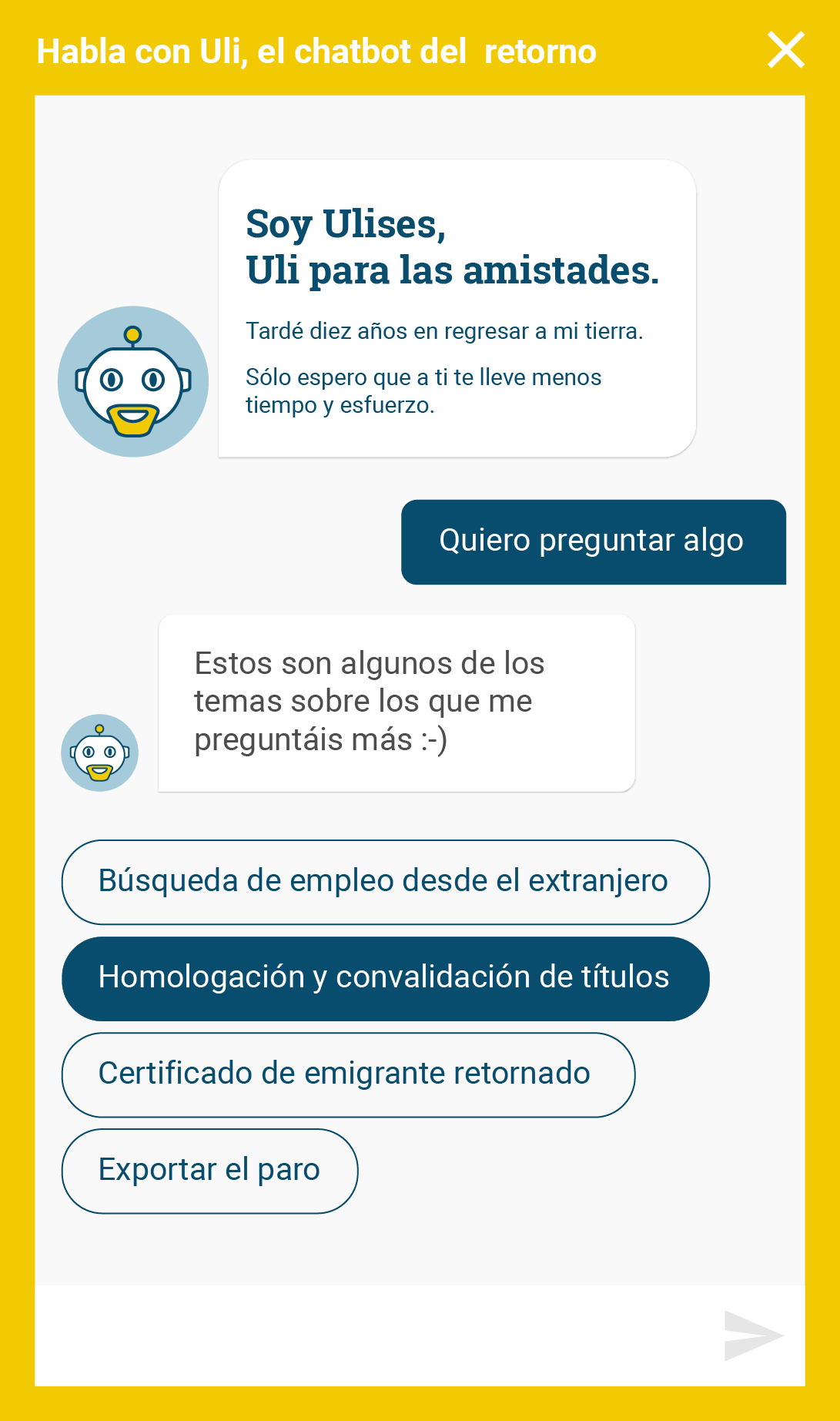
Task: Select 'Certificado de emigrante retornado'
Action: [347, 1074]
